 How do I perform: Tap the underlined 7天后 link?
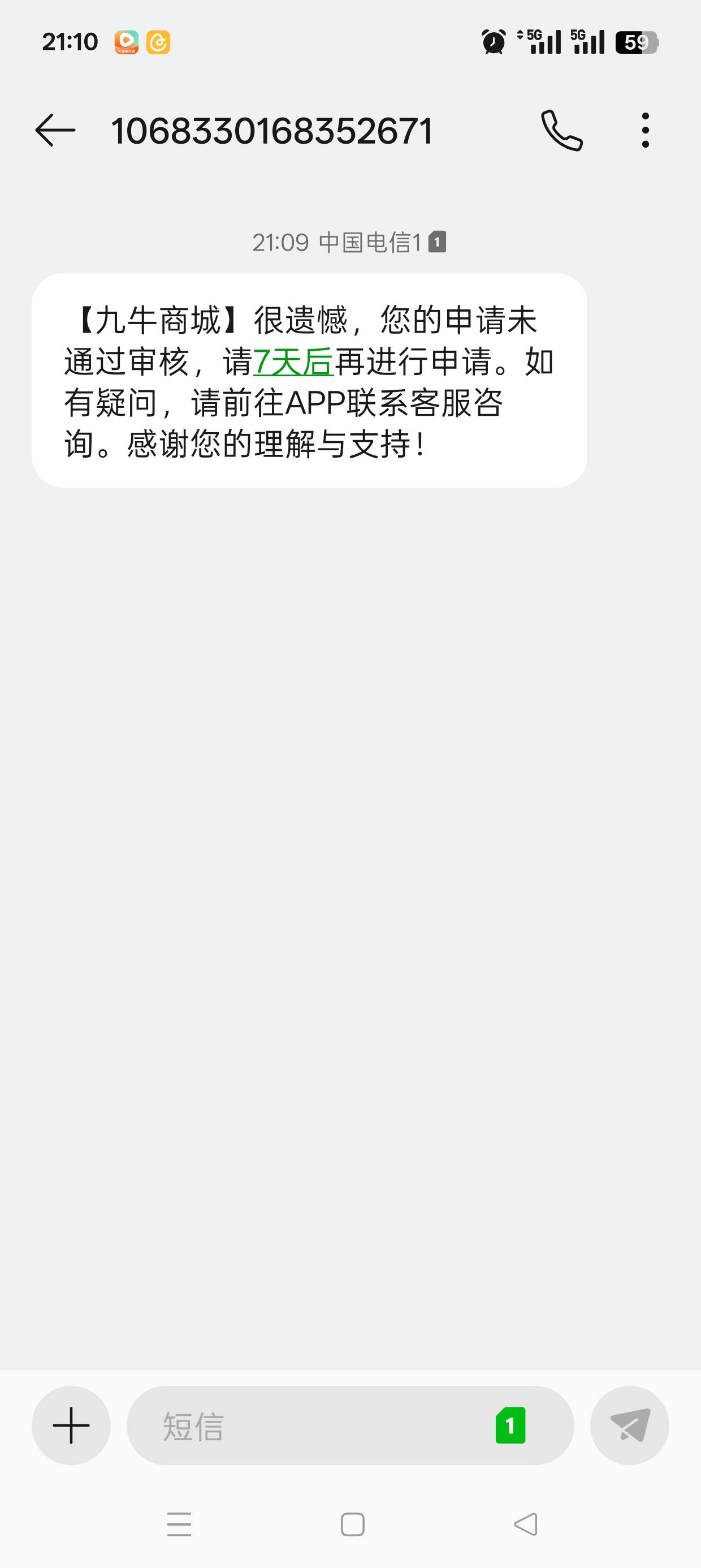click(x=293, y=362)
